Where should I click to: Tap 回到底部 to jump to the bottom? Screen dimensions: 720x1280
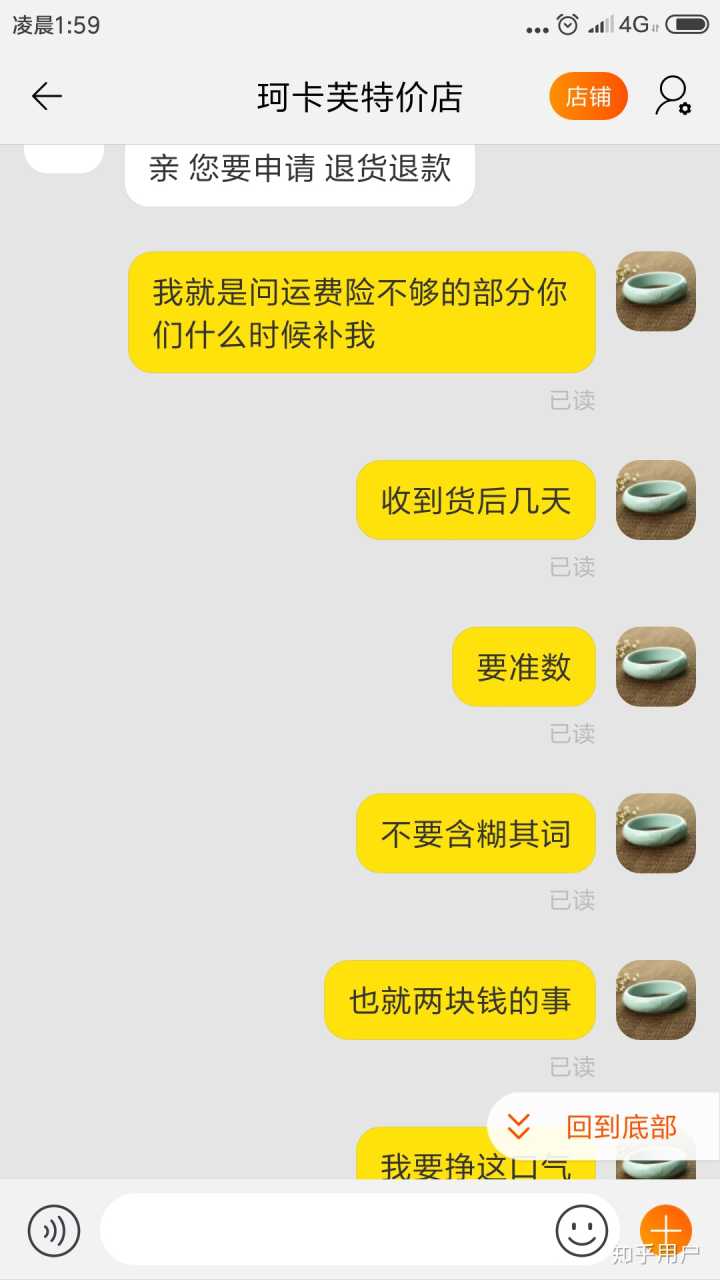(x=602, y=1127)
